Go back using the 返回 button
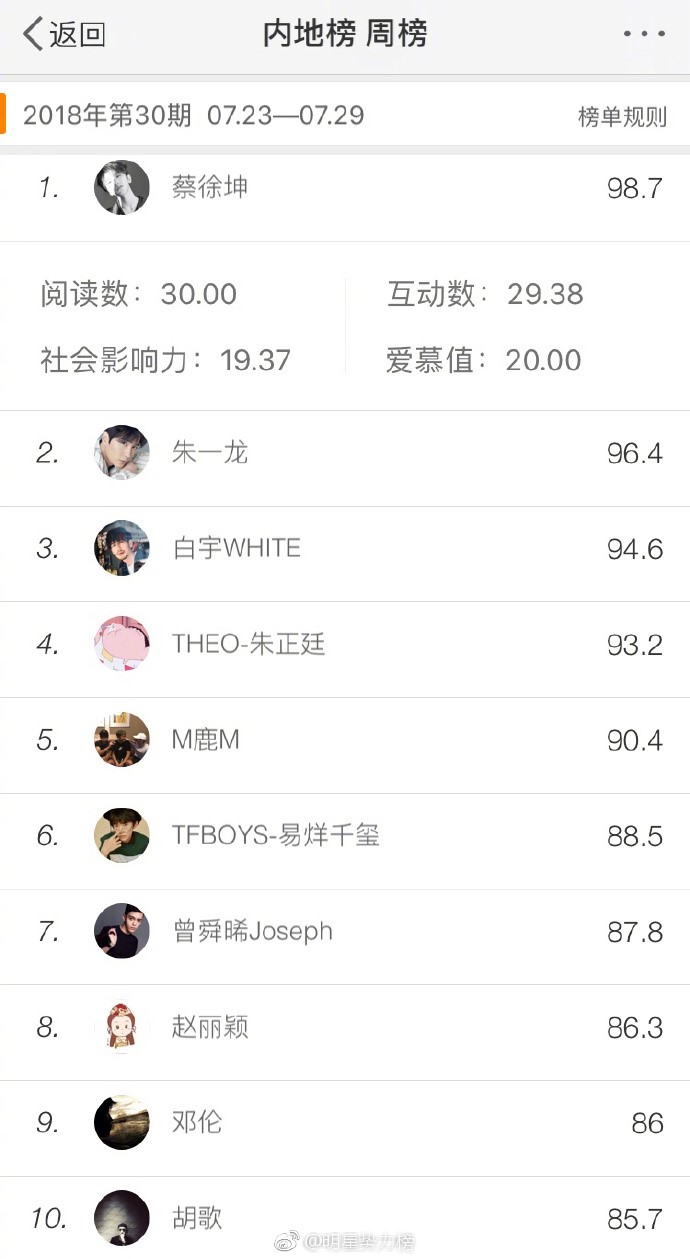This screenshot has width=690, height=1259. [65, 34]
